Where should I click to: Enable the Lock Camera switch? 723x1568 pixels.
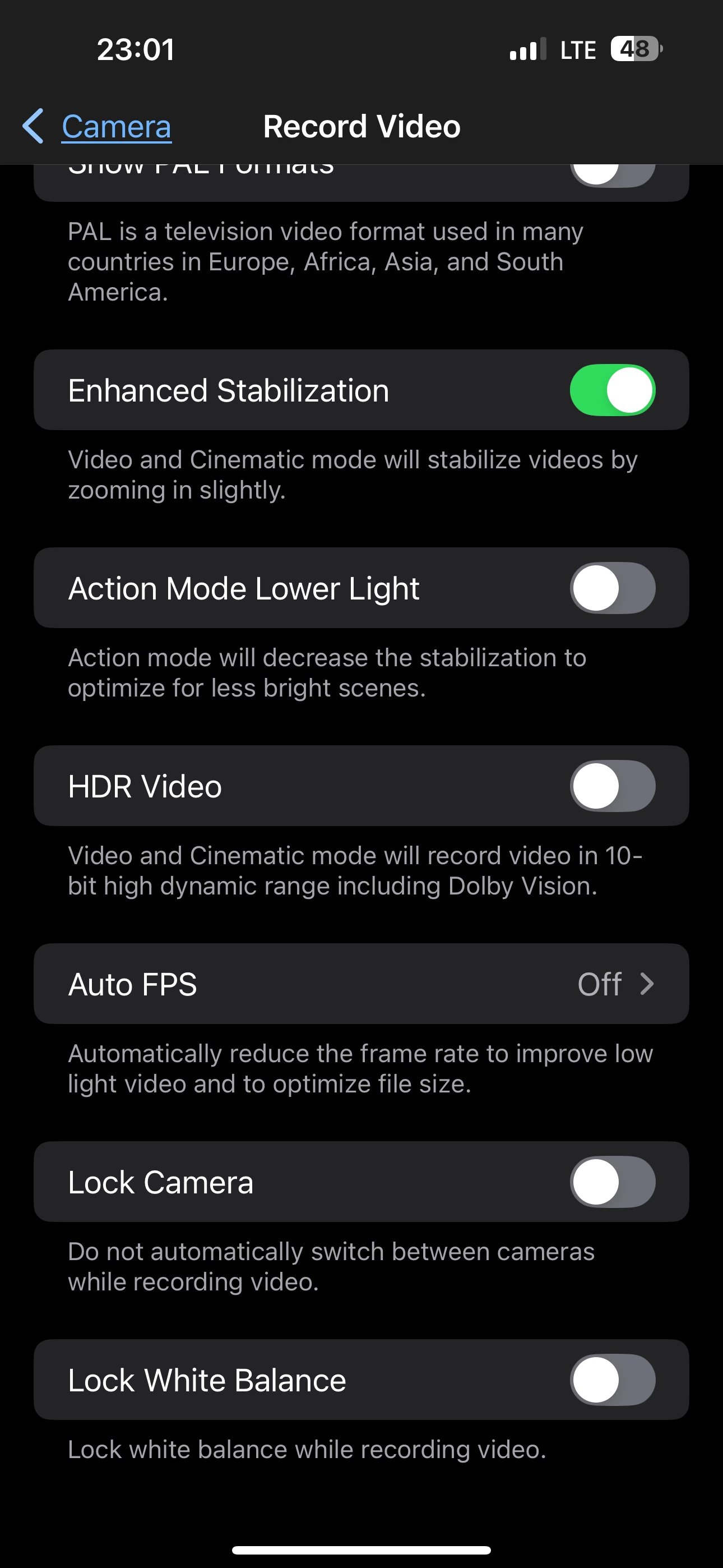click(611, 1182)
